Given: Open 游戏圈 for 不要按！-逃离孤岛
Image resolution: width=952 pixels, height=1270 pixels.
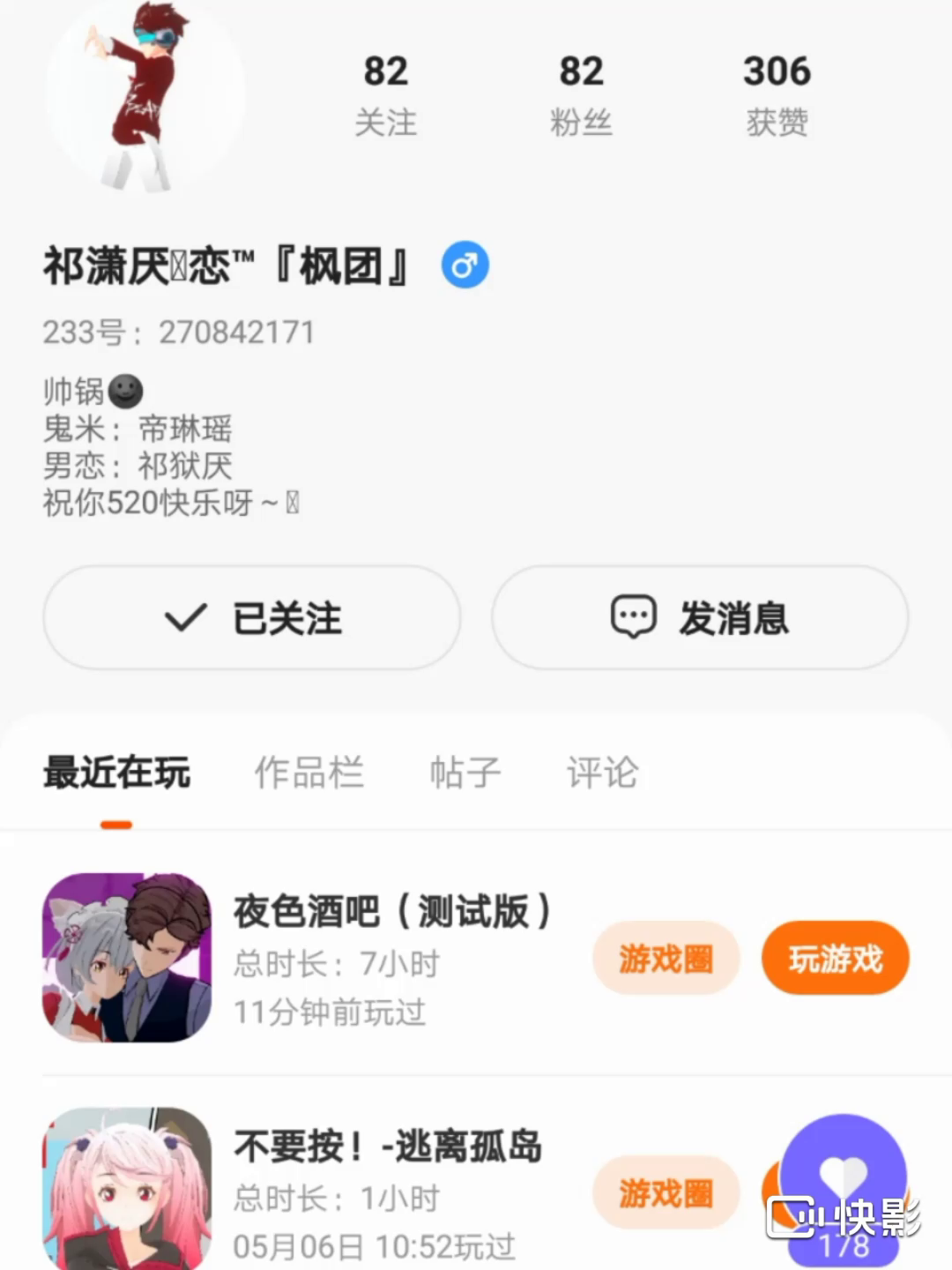Looking at the screenshot, I should [666, 1193].
